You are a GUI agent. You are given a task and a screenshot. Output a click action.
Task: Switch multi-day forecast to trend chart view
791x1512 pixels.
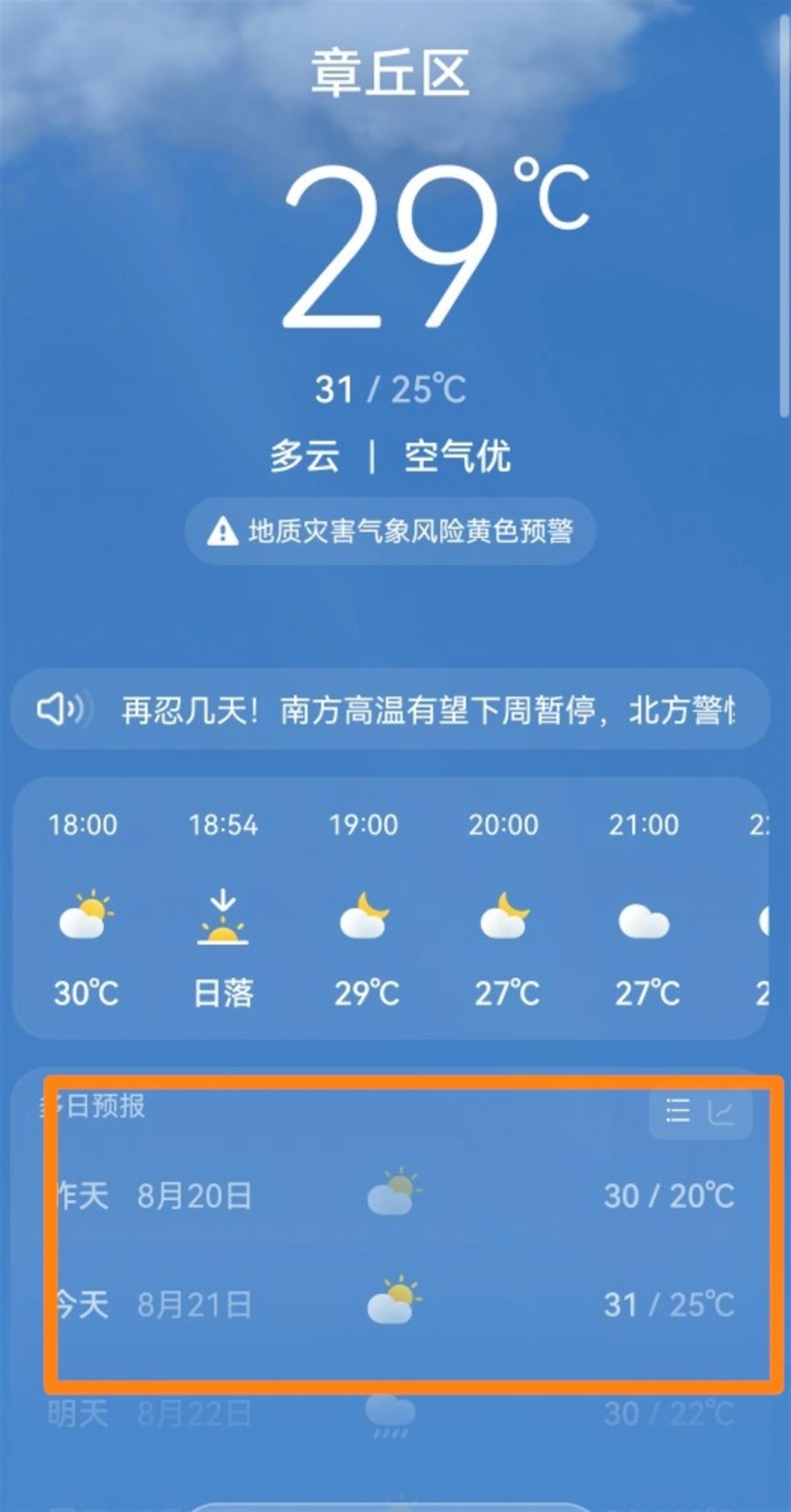pos(721,1112)
